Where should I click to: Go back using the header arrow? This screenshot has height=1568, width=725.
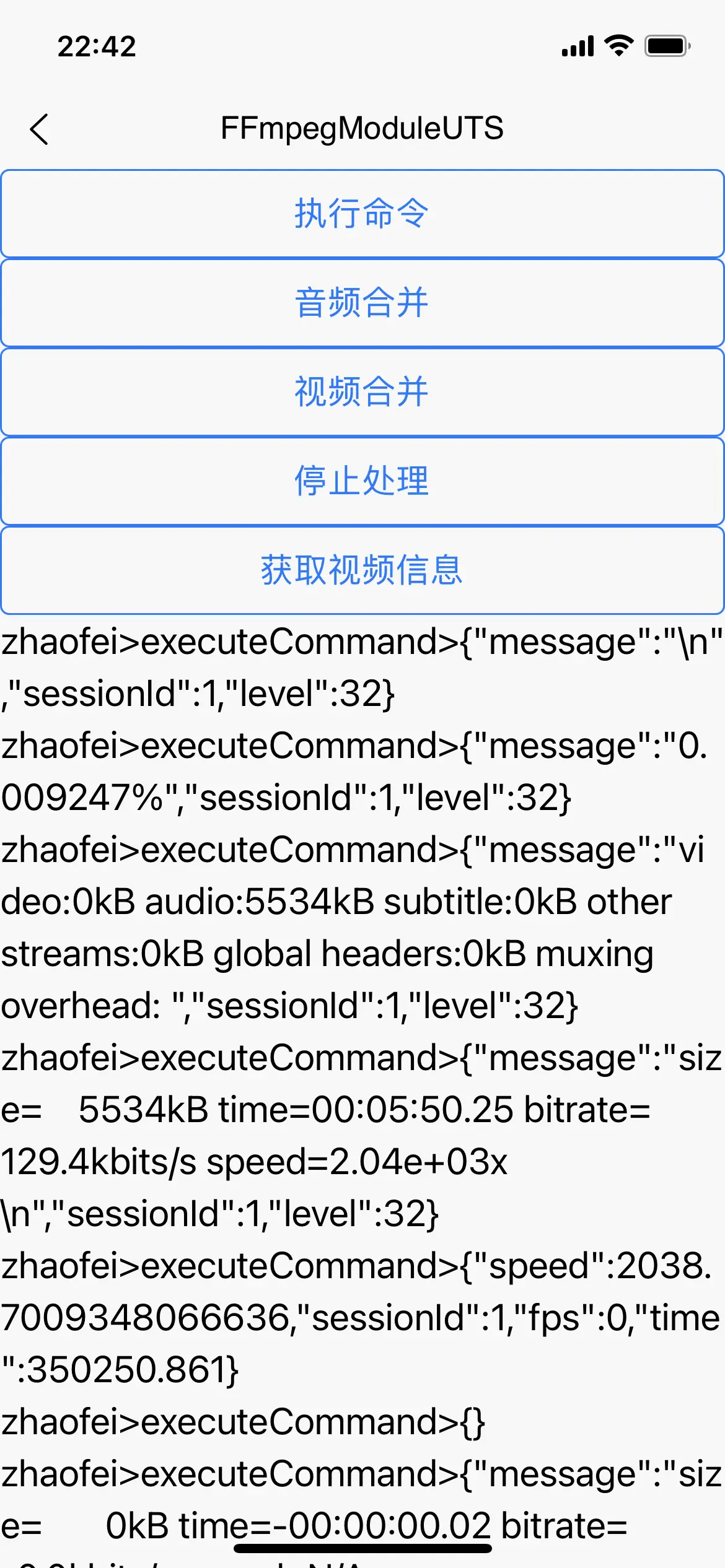pyautogui.click(x=39, y=129)
